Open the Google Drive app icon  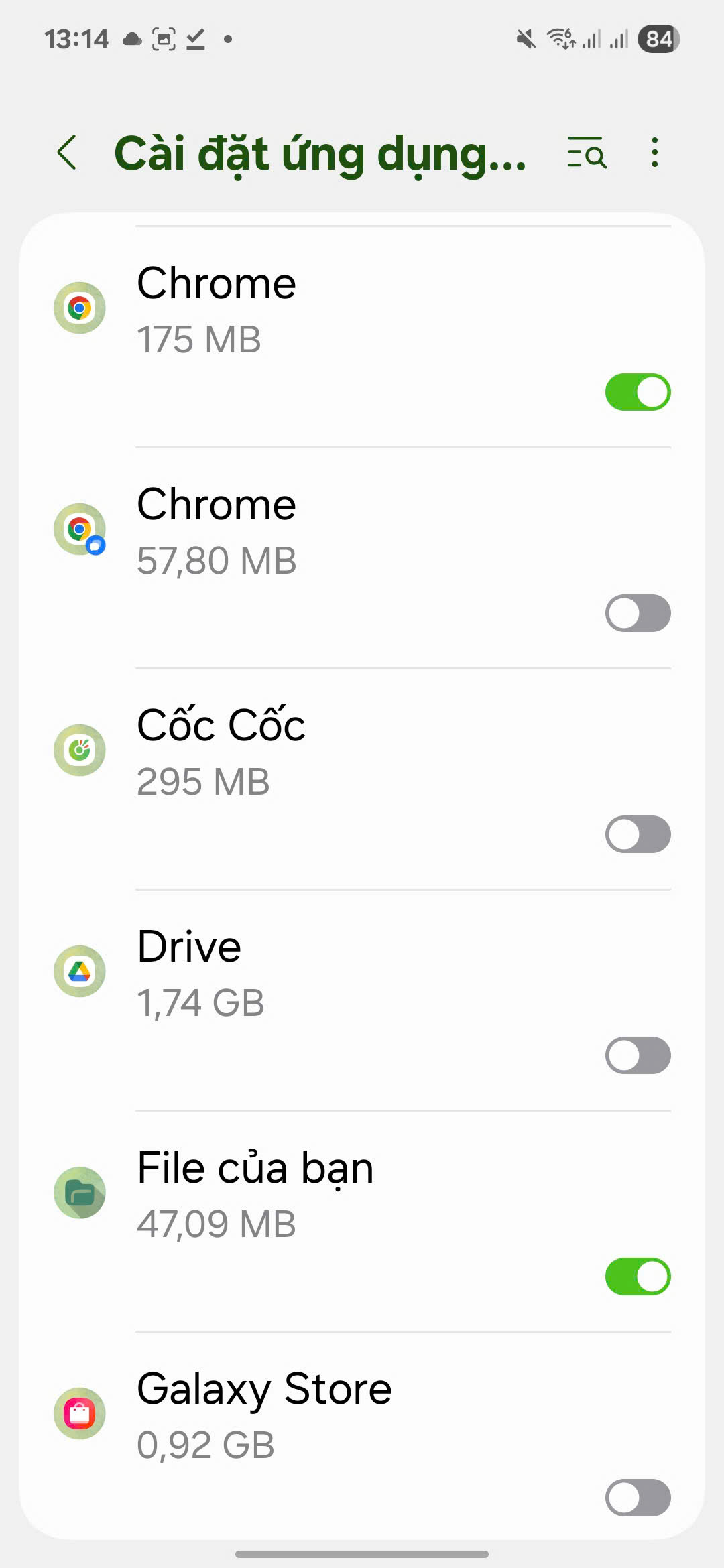(80, 972)
